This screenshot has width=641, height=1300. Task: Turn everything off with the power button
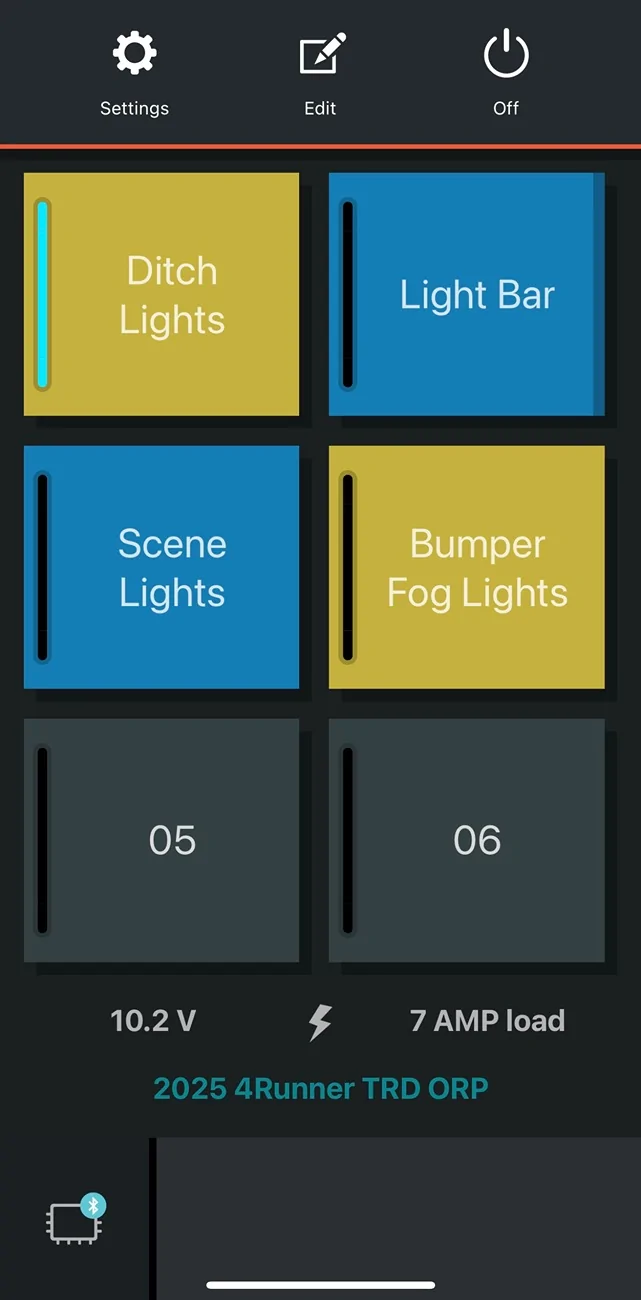point(505,70)
